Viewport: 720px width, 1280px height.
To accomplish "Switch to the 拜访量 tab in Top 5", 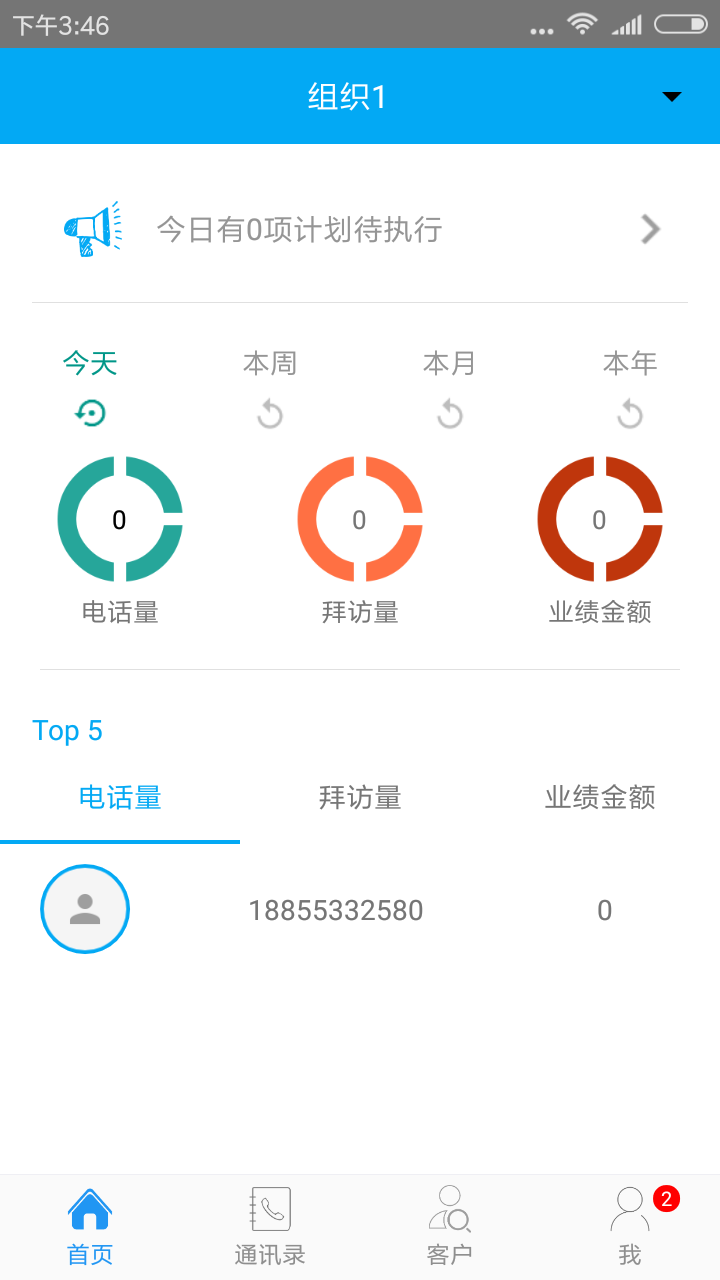I will click(x=359, y=798).
